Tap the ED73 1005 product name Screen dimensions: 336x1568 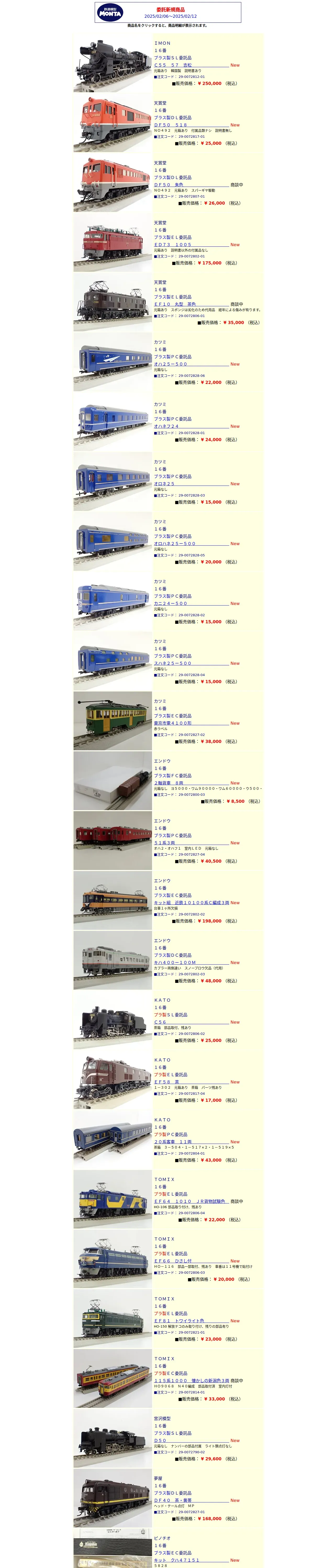(x=172, y=245)
